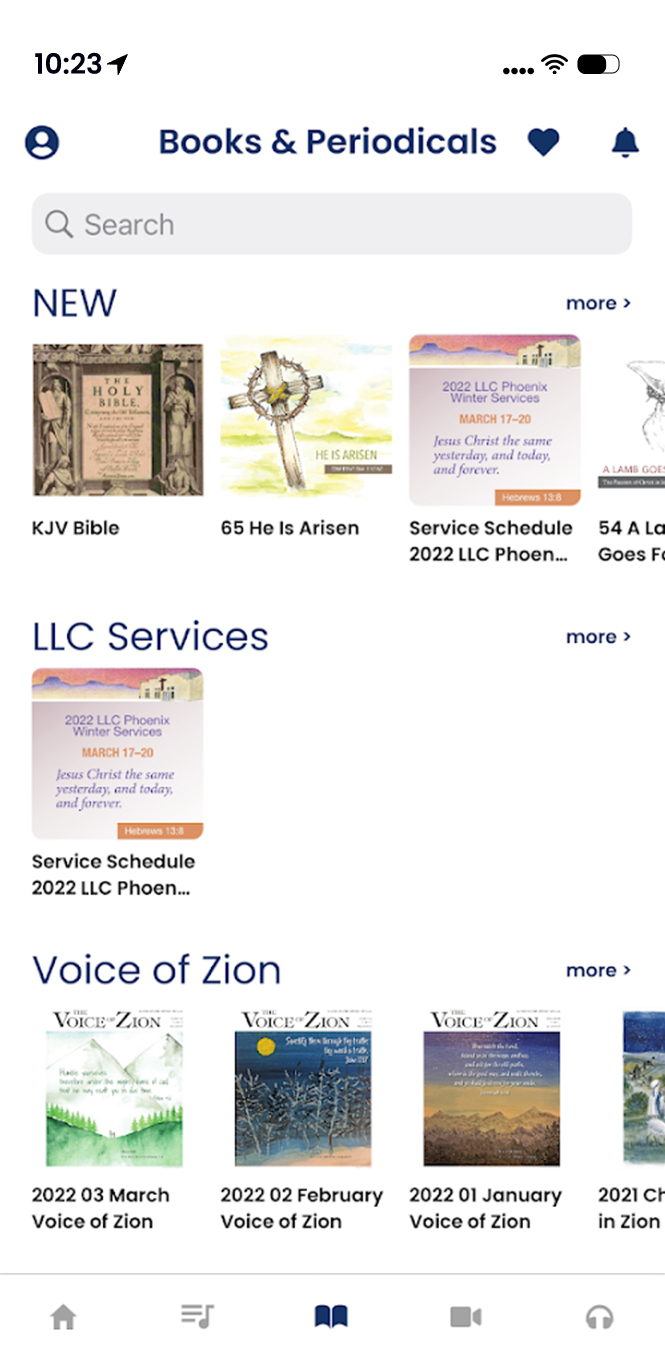Open favorites with the heart icon

point(543,143)
